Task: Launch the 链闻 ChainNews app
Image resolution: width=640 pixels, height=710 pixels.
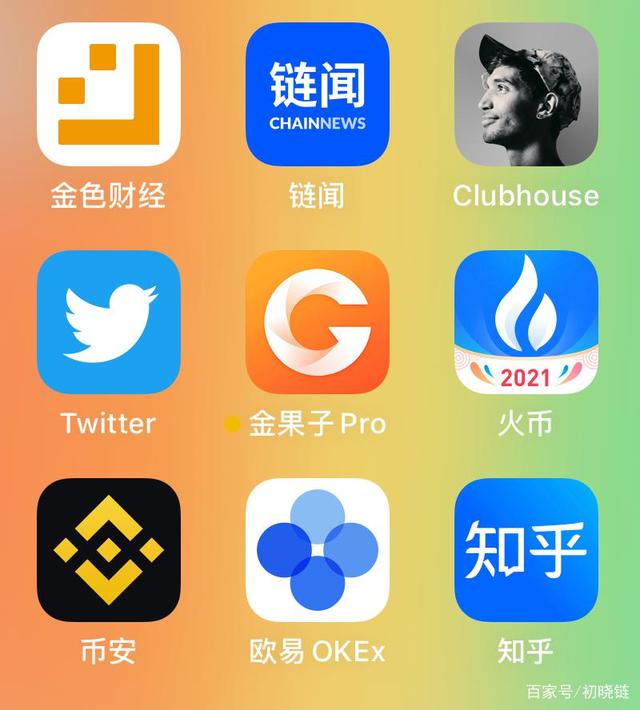Action: pyautogui.click(x=317, y=95)
